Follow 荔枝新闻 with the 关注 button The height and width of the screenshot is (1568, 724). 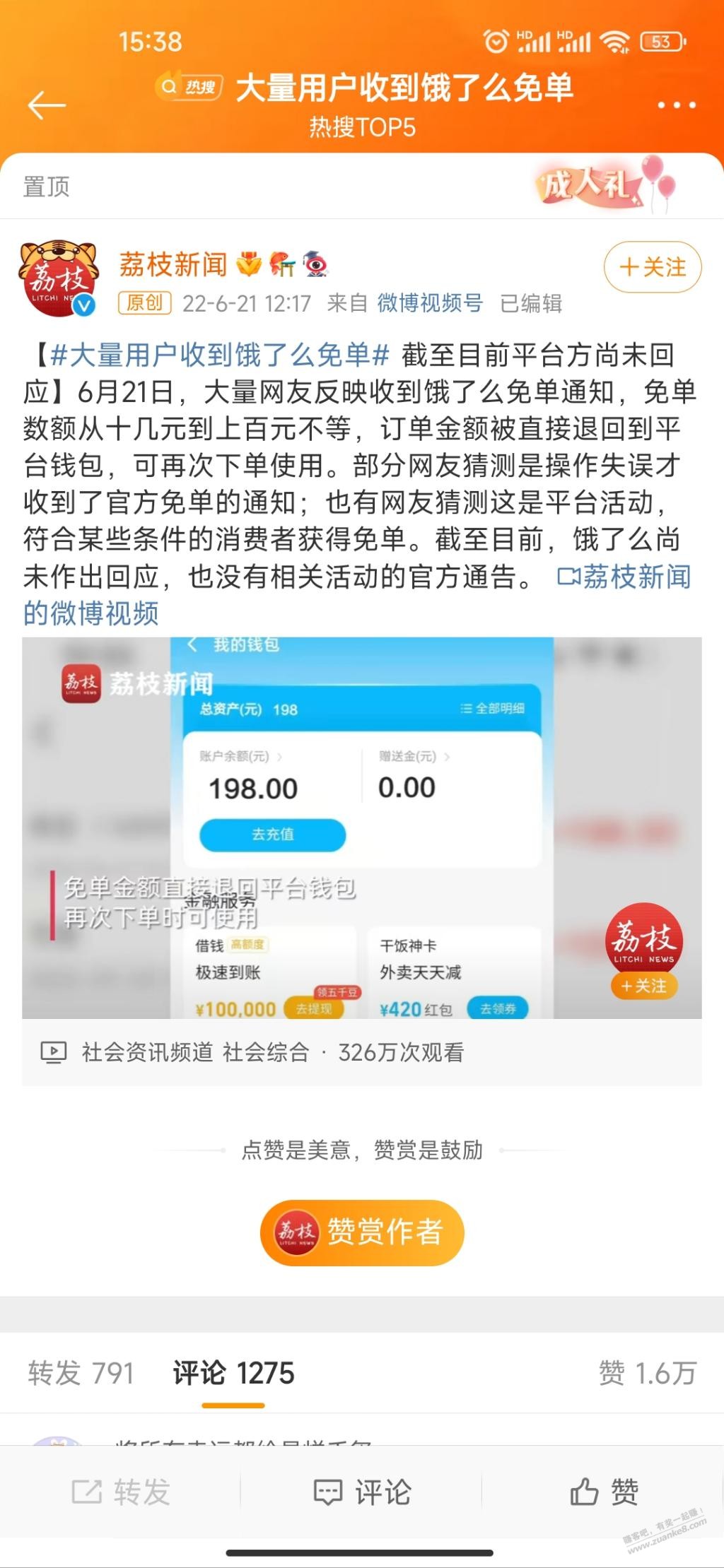[x=653, y=267]
